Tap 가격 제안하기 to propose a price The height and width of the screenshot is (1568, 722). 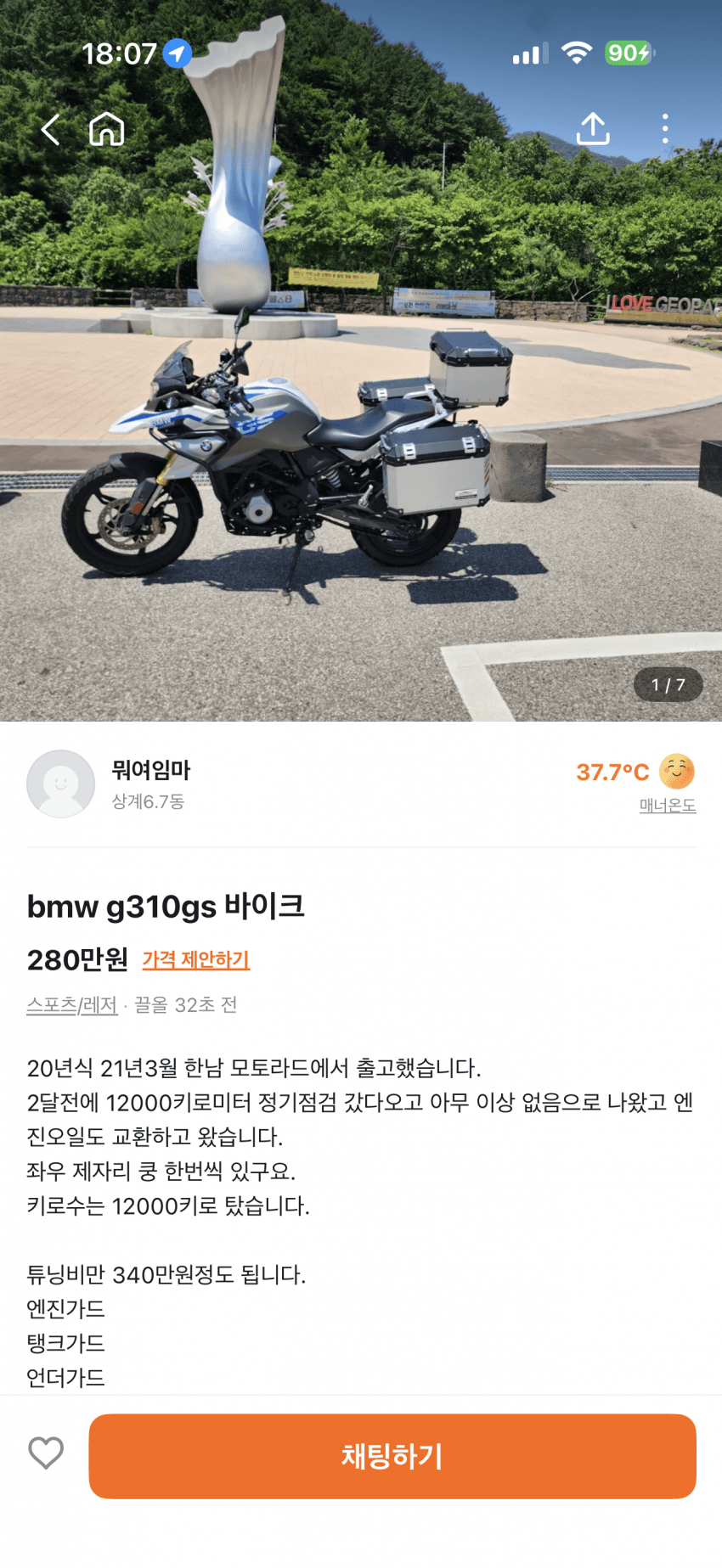tap(195, 959)
